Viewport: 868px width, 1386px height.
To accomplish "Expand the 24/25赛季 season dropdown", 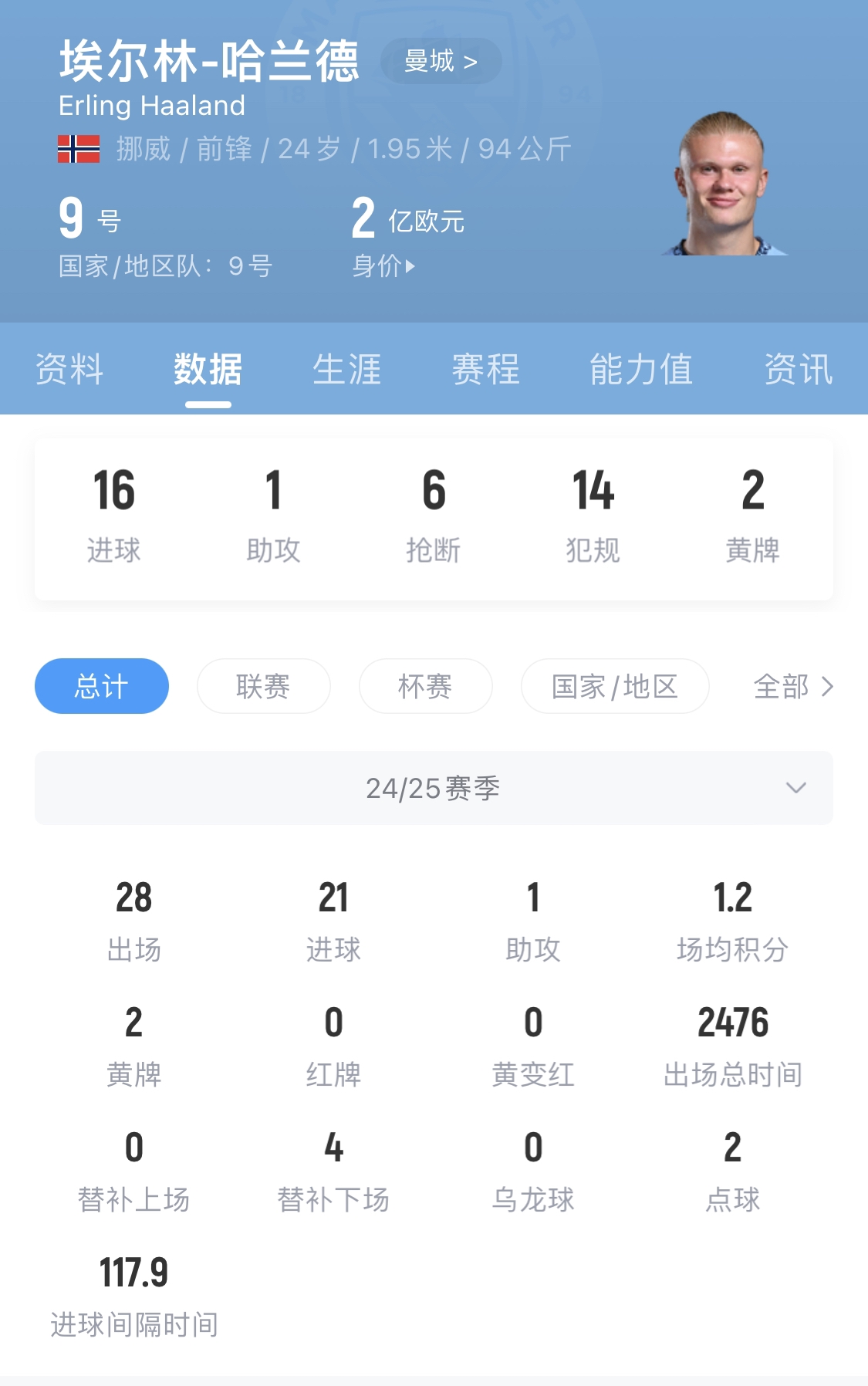I will 434,788.
